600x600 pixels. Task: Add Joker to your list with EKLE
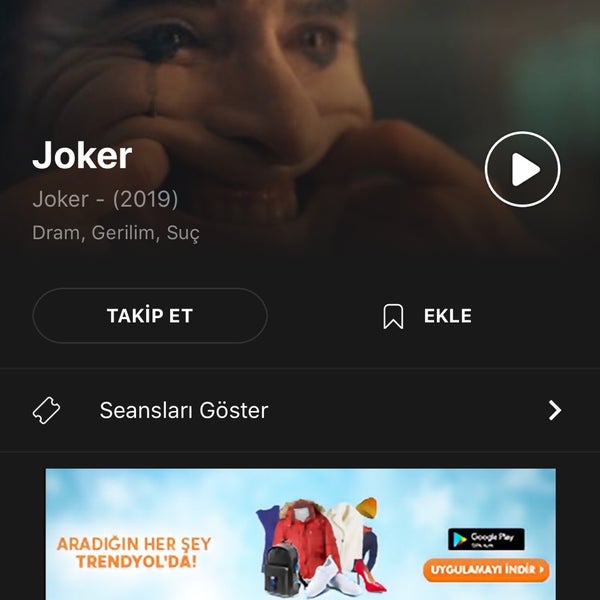(428, 316)
